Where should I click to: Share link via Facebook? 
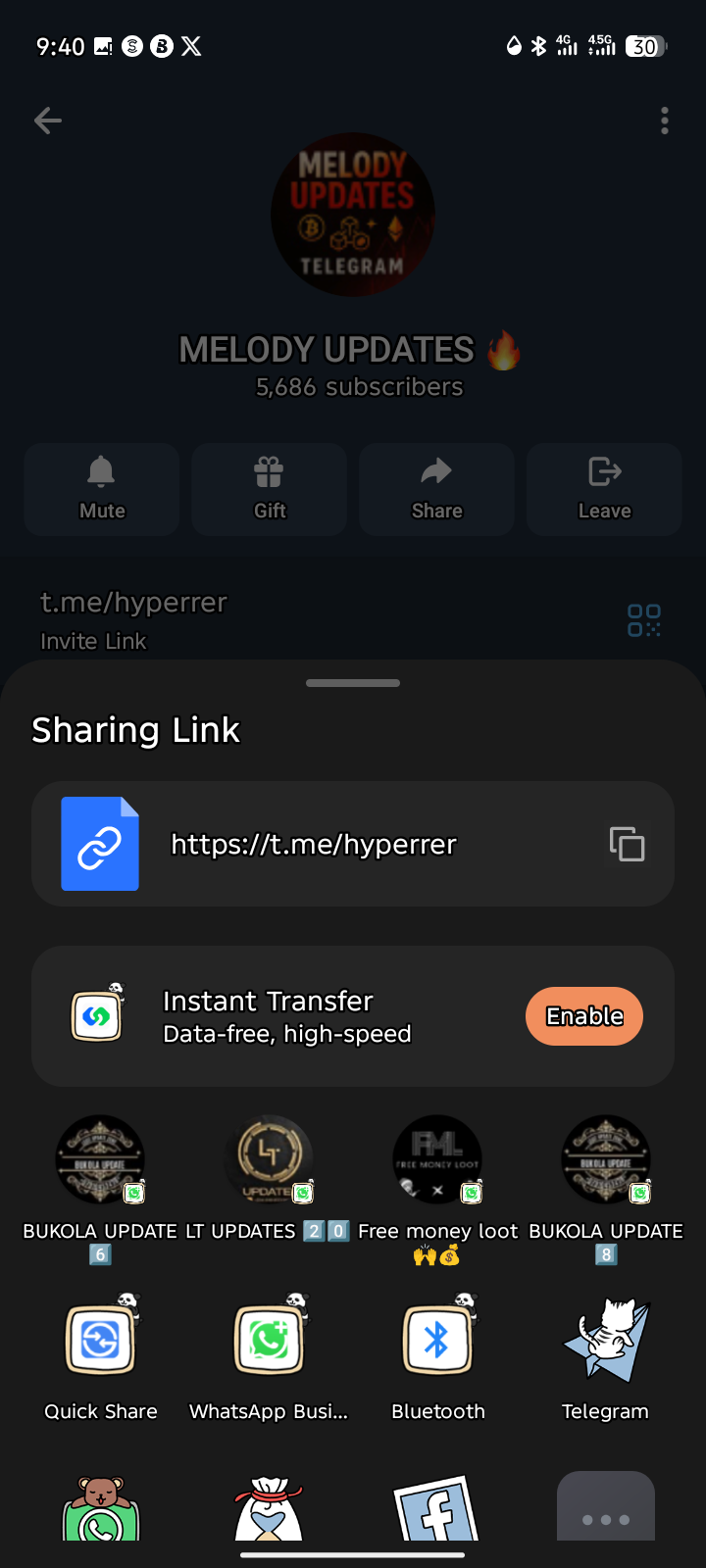point(437,1511)
